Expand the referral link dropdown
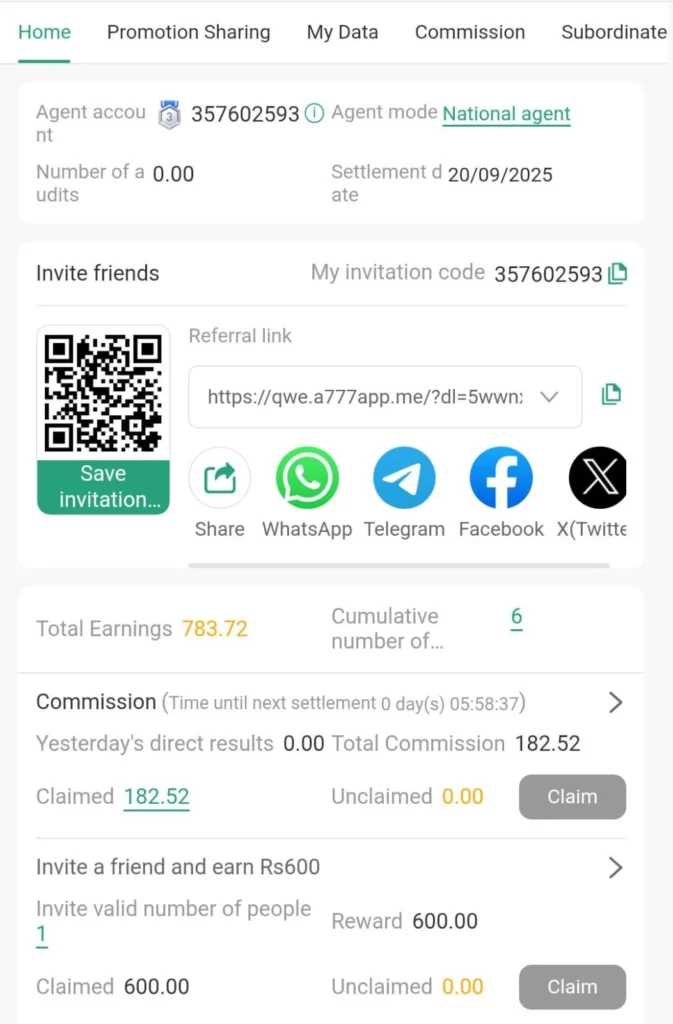673x1024 pixels. (x=548, y=397)
